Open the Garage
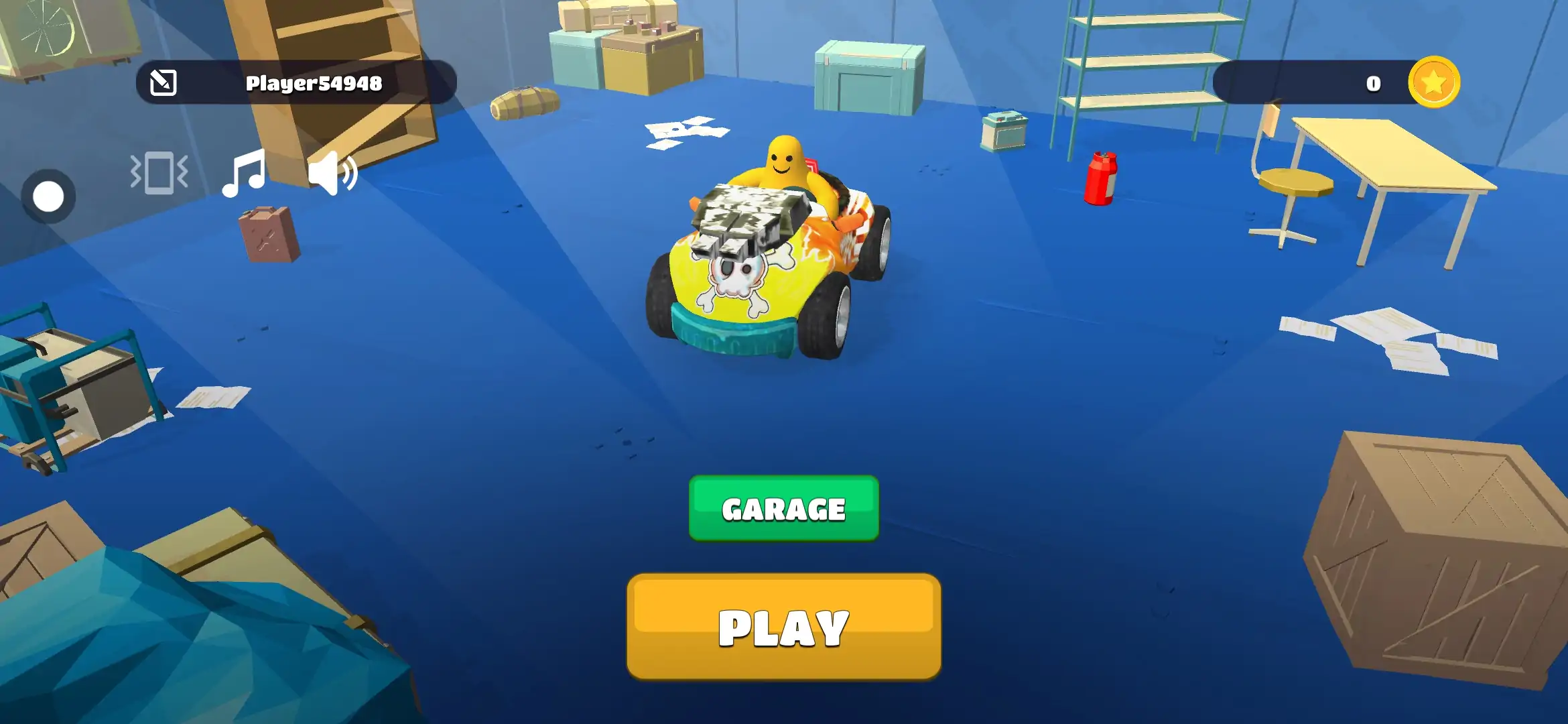Viewport: 1568px width, 724px height. coord(783,509)
